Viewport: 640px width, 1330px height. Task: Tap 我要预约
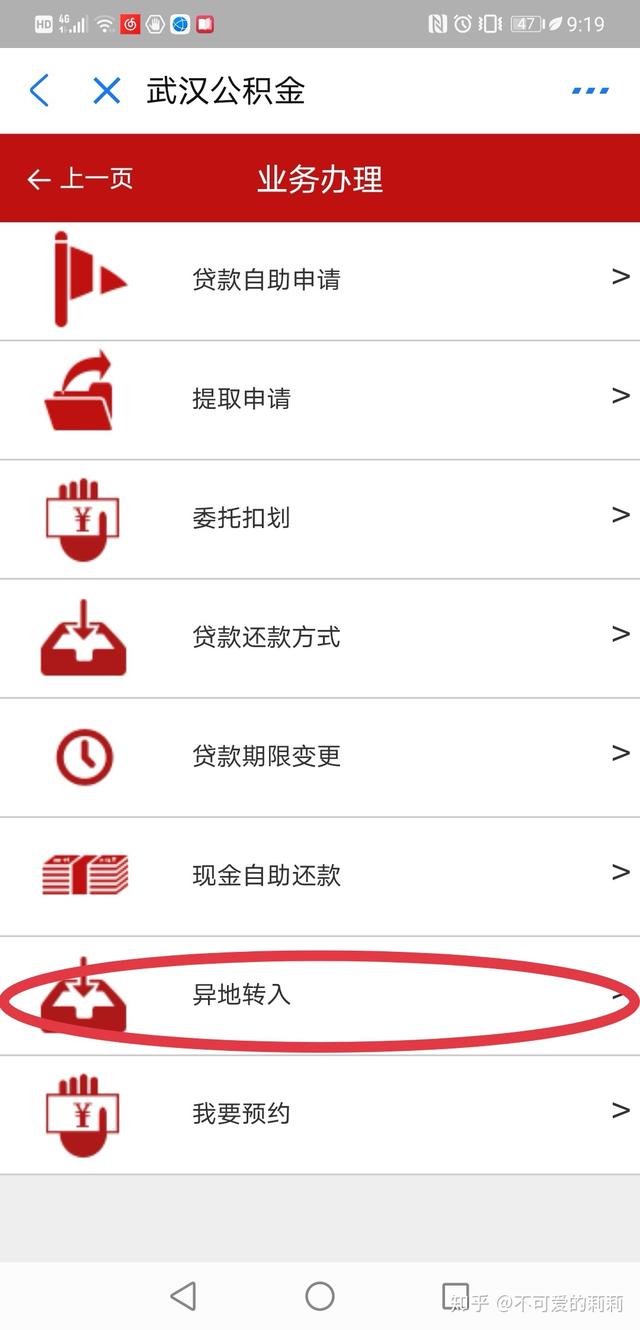320,1113
